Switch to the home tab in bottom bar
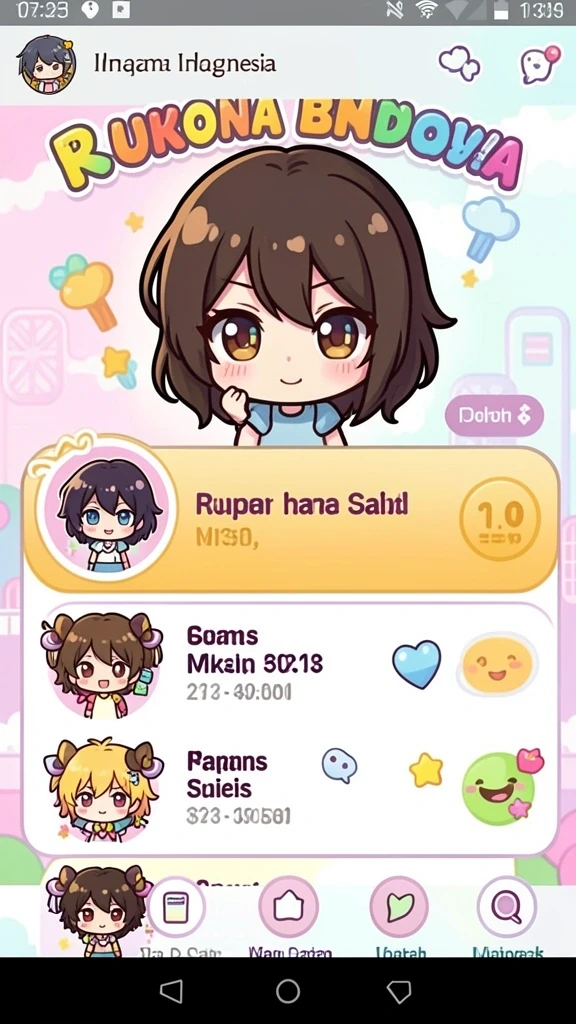The image size is (576, 1024). point(288,906)
